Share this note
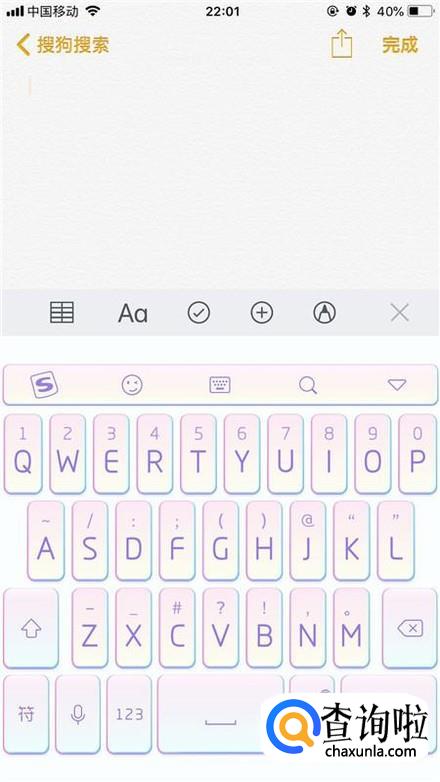The image size is (440, 782). tap(342, 44)
